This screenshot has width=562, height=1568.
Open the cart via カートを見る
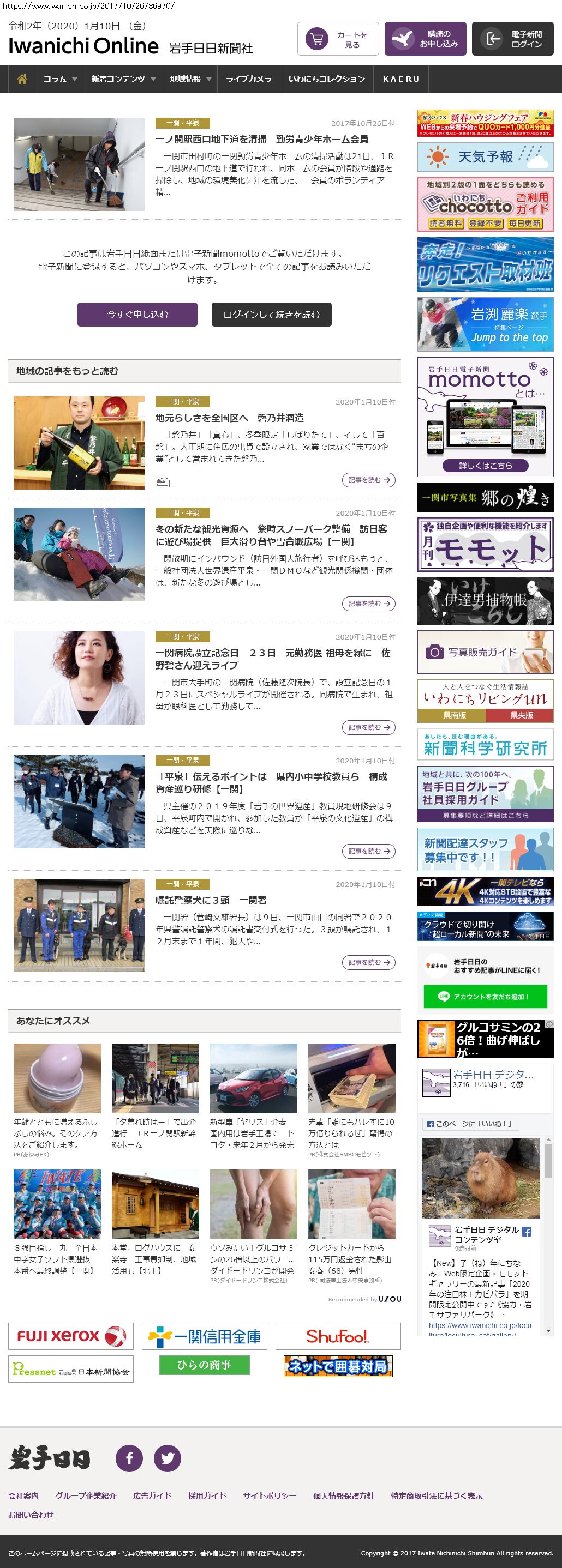coord(338,39)
